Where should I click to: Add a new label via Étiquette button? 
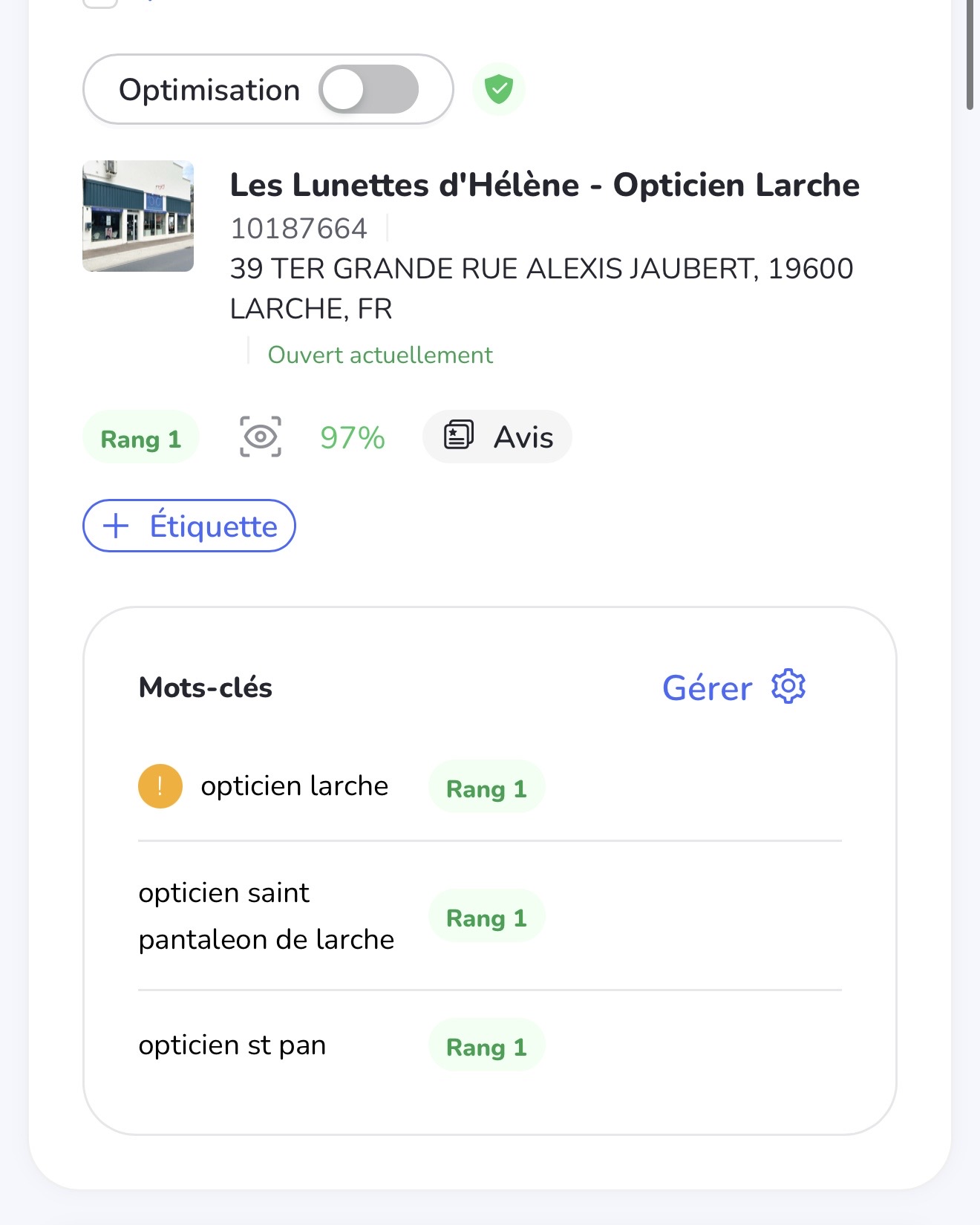click(x=189, y=526)
